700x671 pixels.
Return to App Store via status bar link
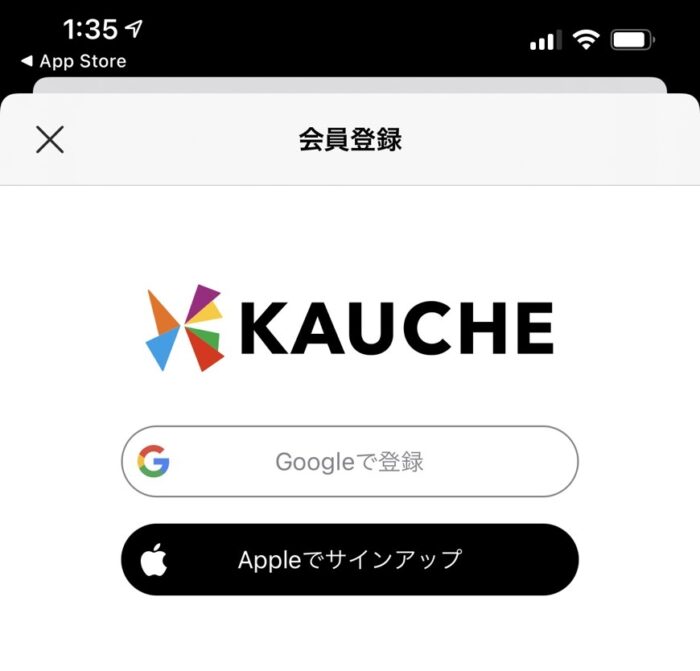pyautogui.click(x=73, y=62)
